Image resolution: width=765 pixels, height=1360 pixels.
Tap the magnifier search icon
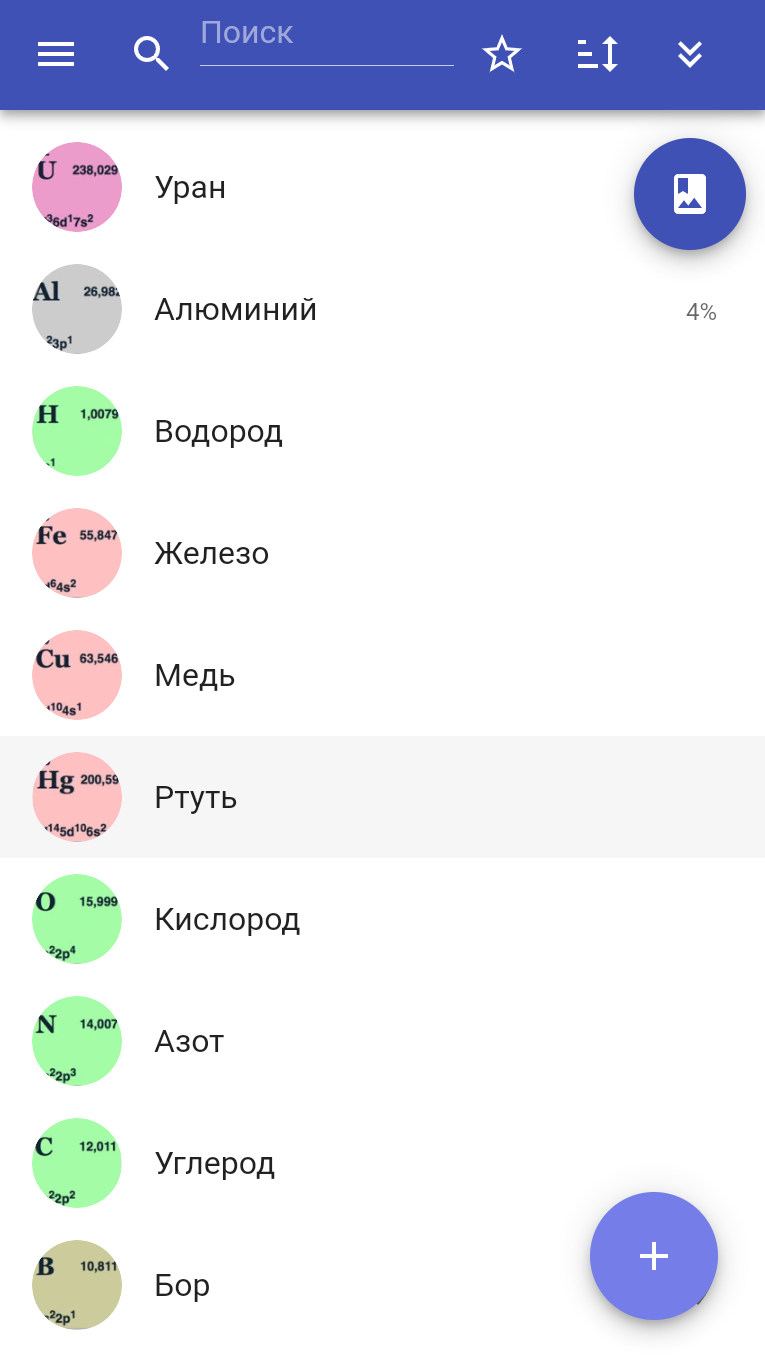pyautogui.click(x=151, y=54)
